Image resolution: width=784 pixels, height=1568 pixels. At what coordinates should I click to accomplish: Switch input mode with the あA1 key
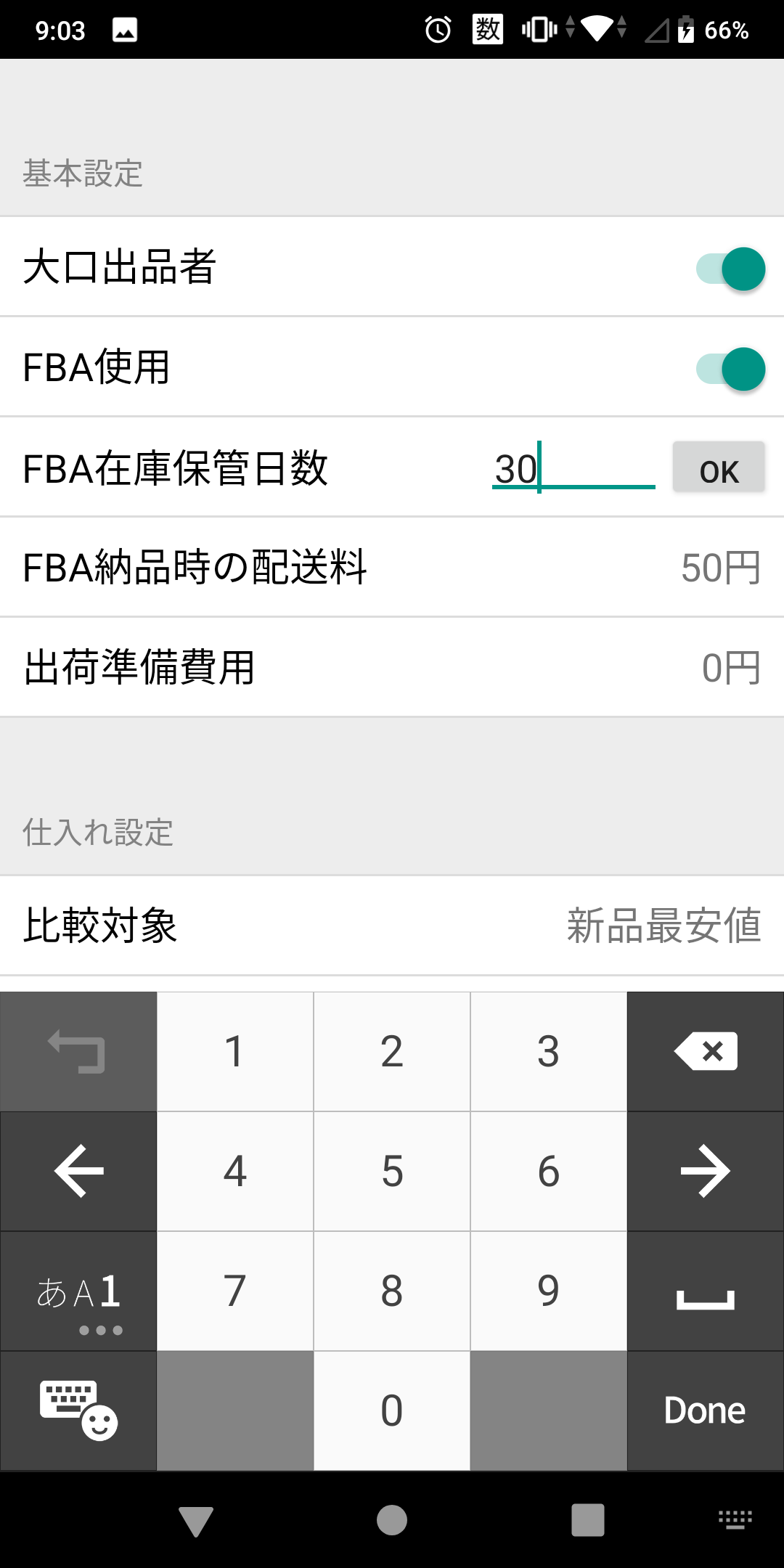[78, 1291]
